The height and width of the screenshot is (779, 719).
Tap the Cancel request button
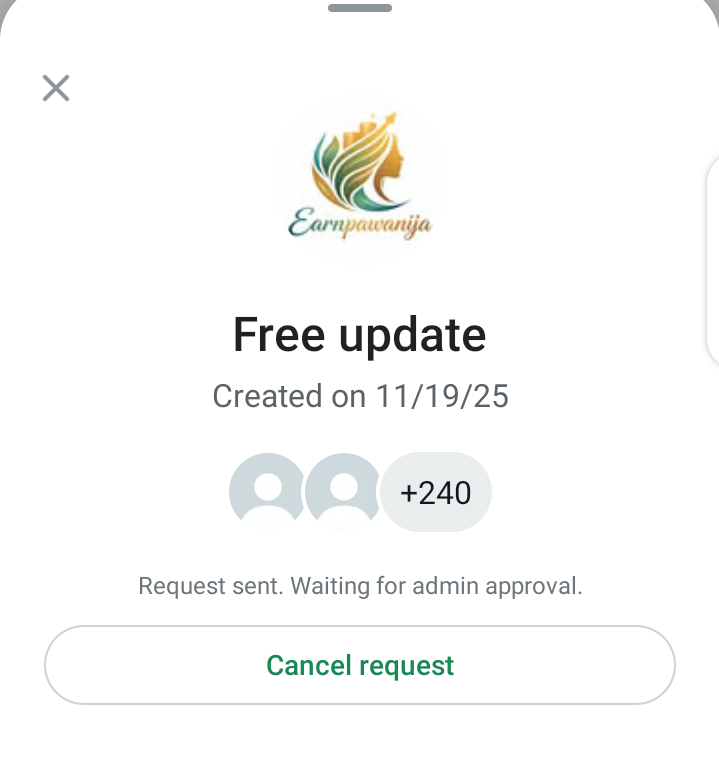tap(360, 666)
